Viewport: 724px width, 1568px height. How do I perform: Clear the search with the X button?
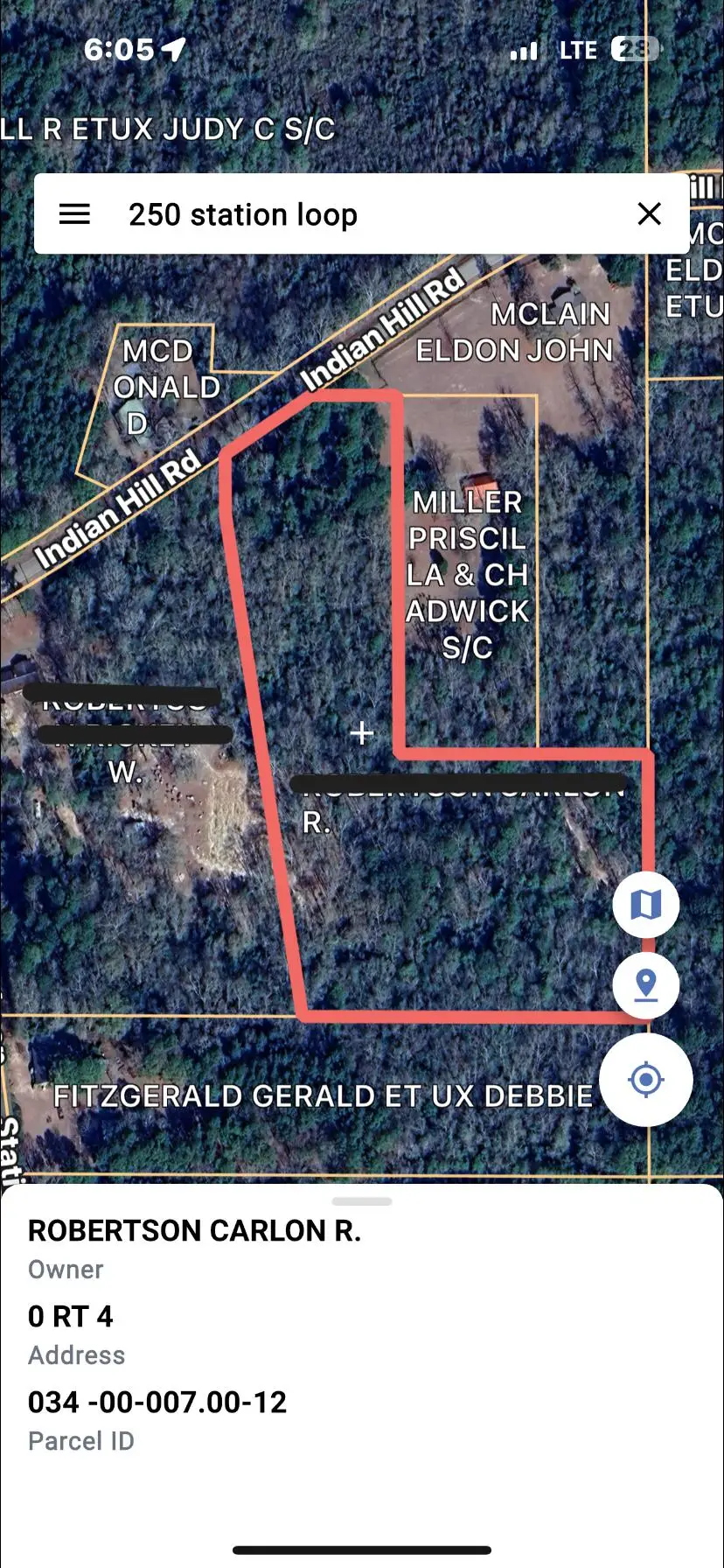tap(650, 213)
